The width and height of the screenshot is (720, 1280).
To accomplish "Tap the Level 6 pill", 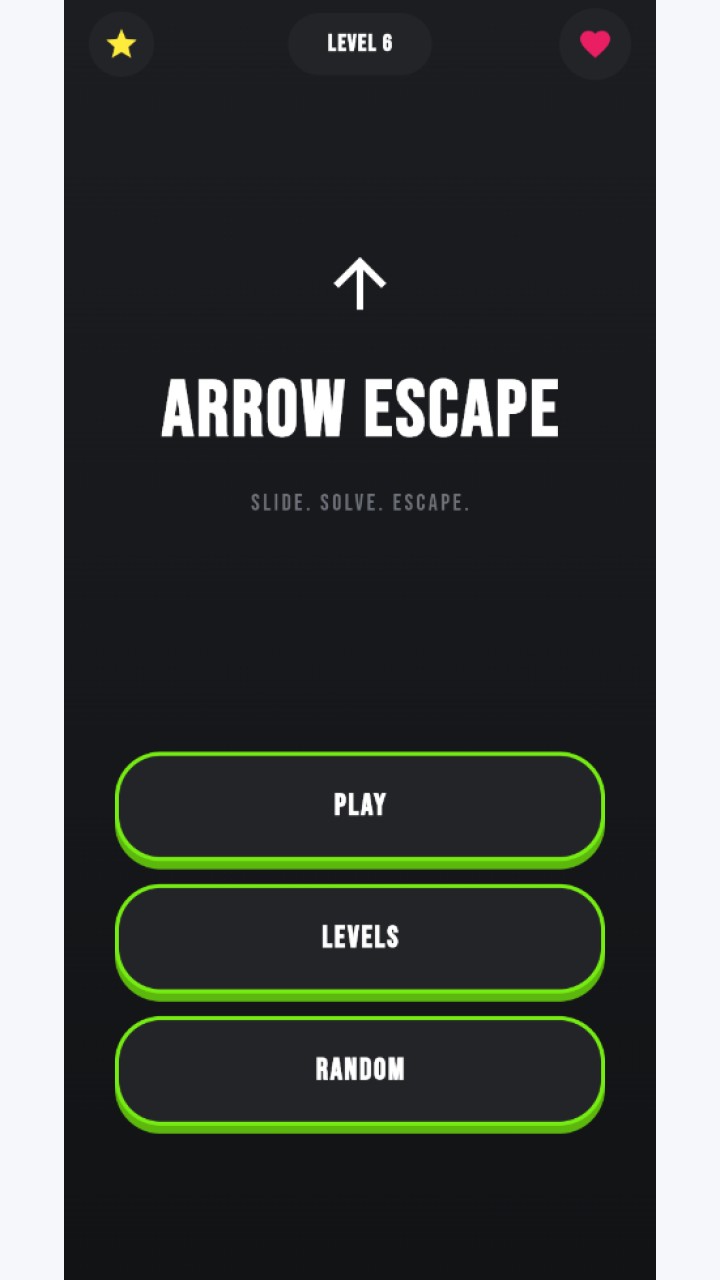I will click(360, 44).
